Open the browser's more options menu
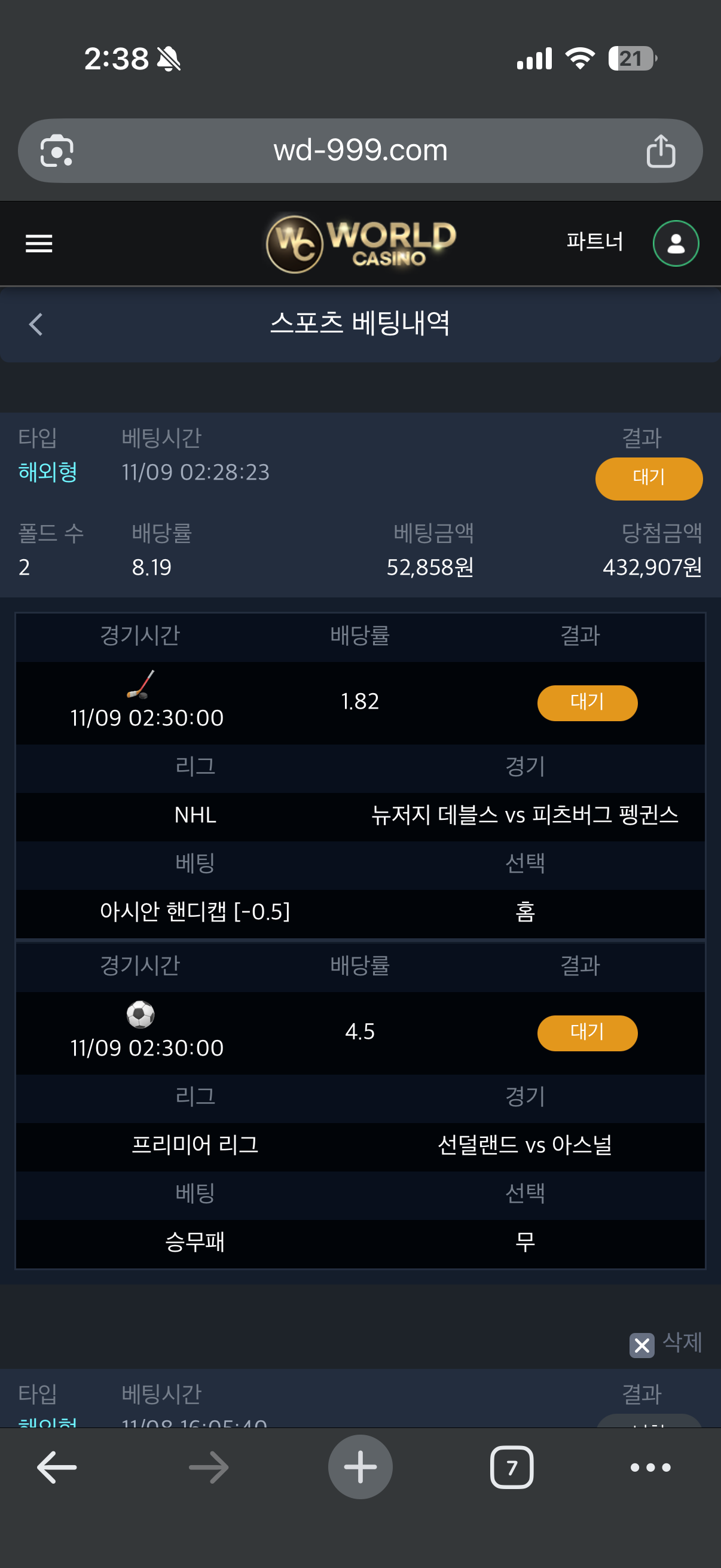Image resolution: width=721 pixels, height=1568 pixels. [x=650, y=1467]
